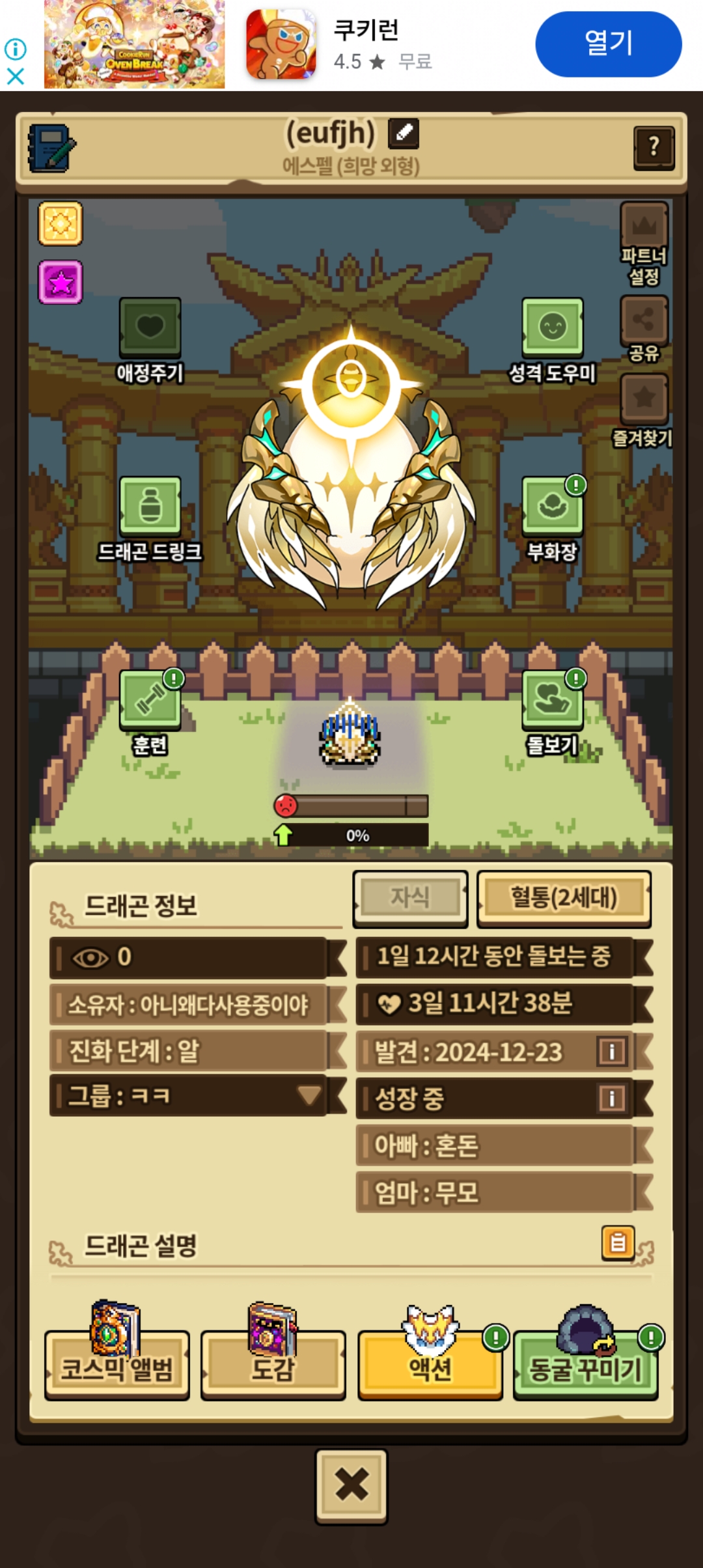Screen dimensions: 703x1568
Task: Open the 돌보기 care menu
Action: (x=552, y=713)
